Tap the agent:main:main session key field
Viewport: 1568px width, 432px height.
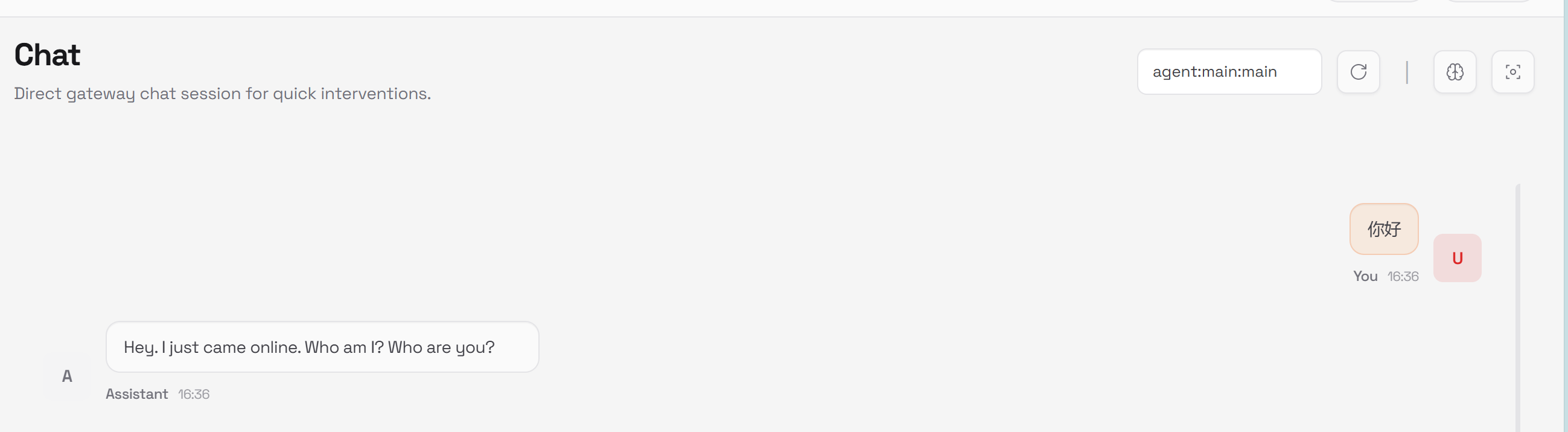1228,72
